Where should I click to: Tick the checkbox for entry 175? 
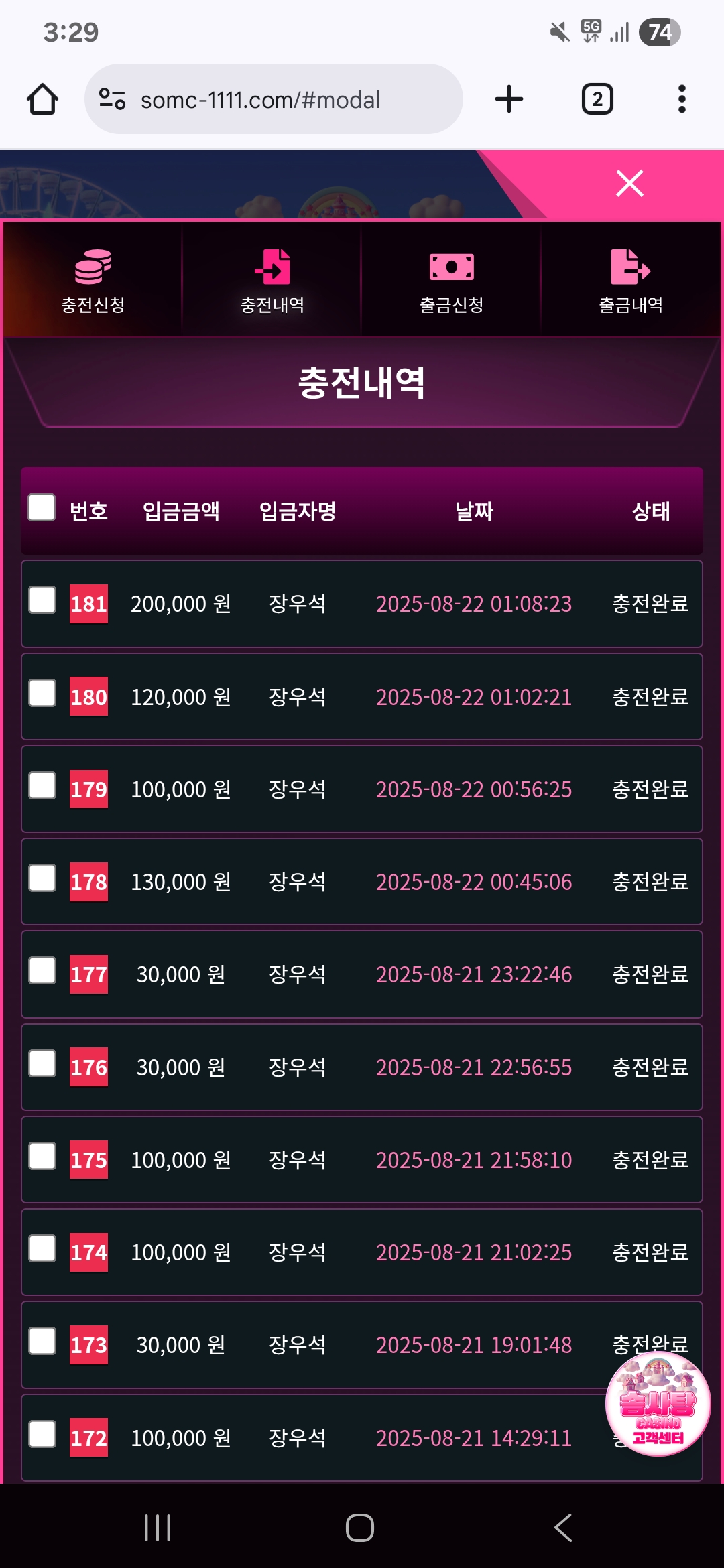[42, 1156]
